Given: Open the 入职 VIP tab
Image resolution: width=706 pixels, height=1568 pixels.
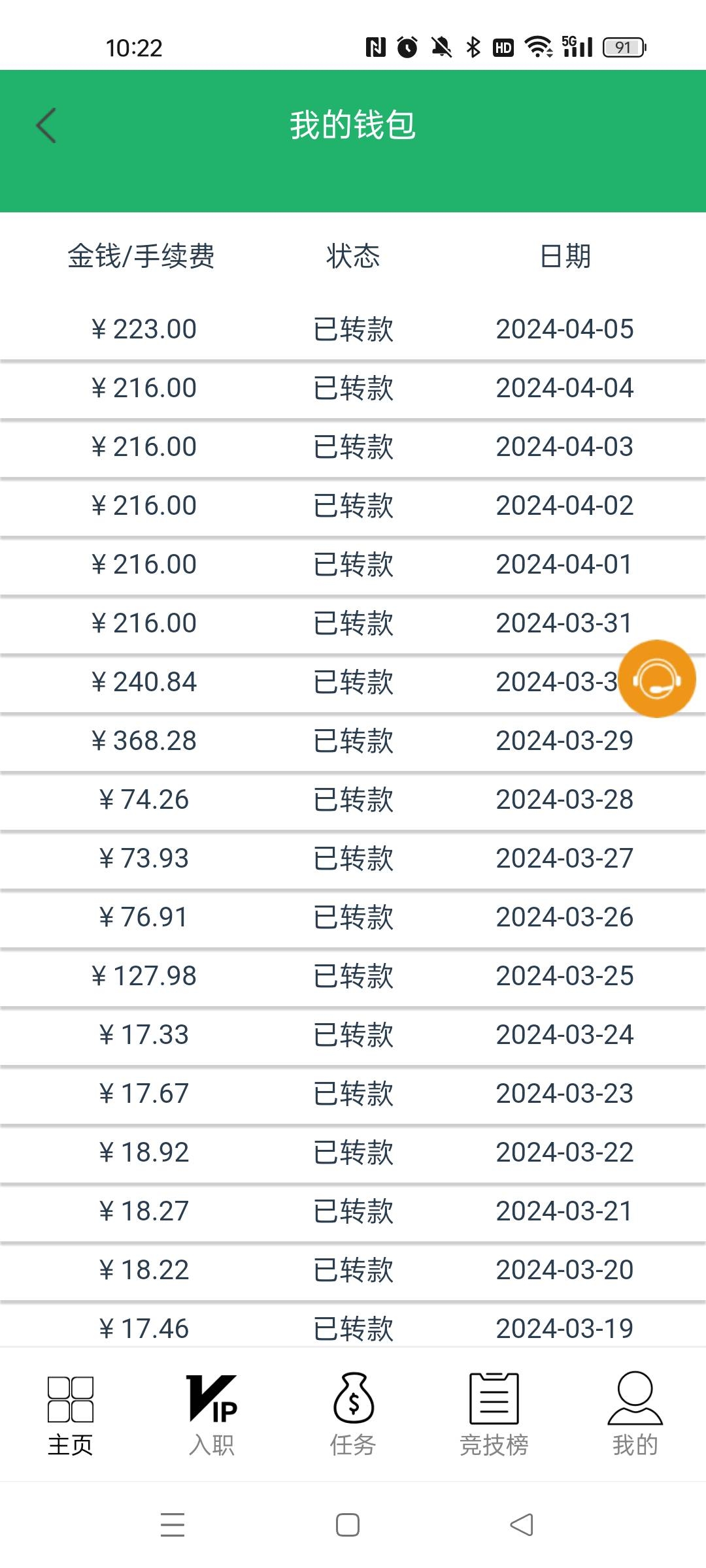Looking at the screenshot, I should coord(212,1416).
